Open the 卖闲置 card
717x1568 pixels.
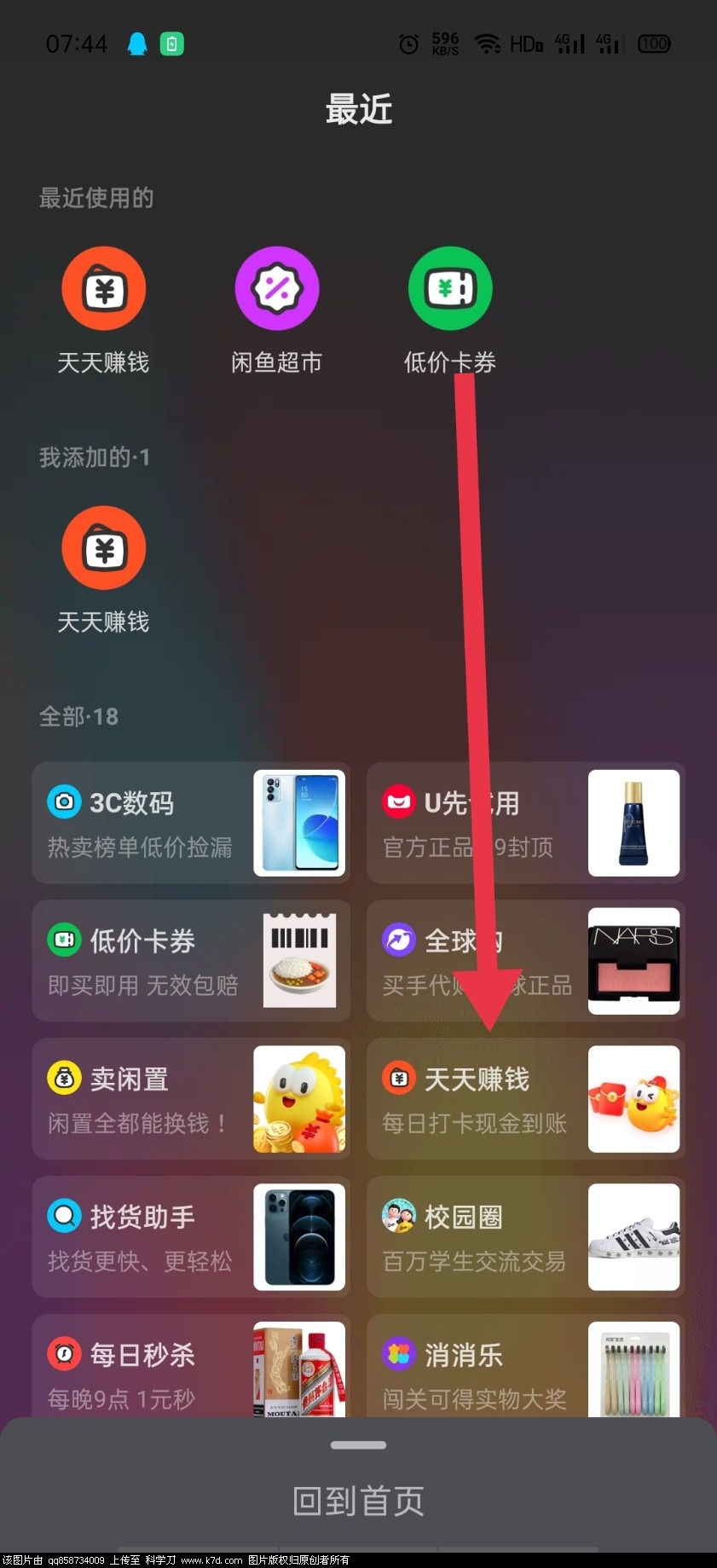pyautogui.click(x=191, y=1099)
